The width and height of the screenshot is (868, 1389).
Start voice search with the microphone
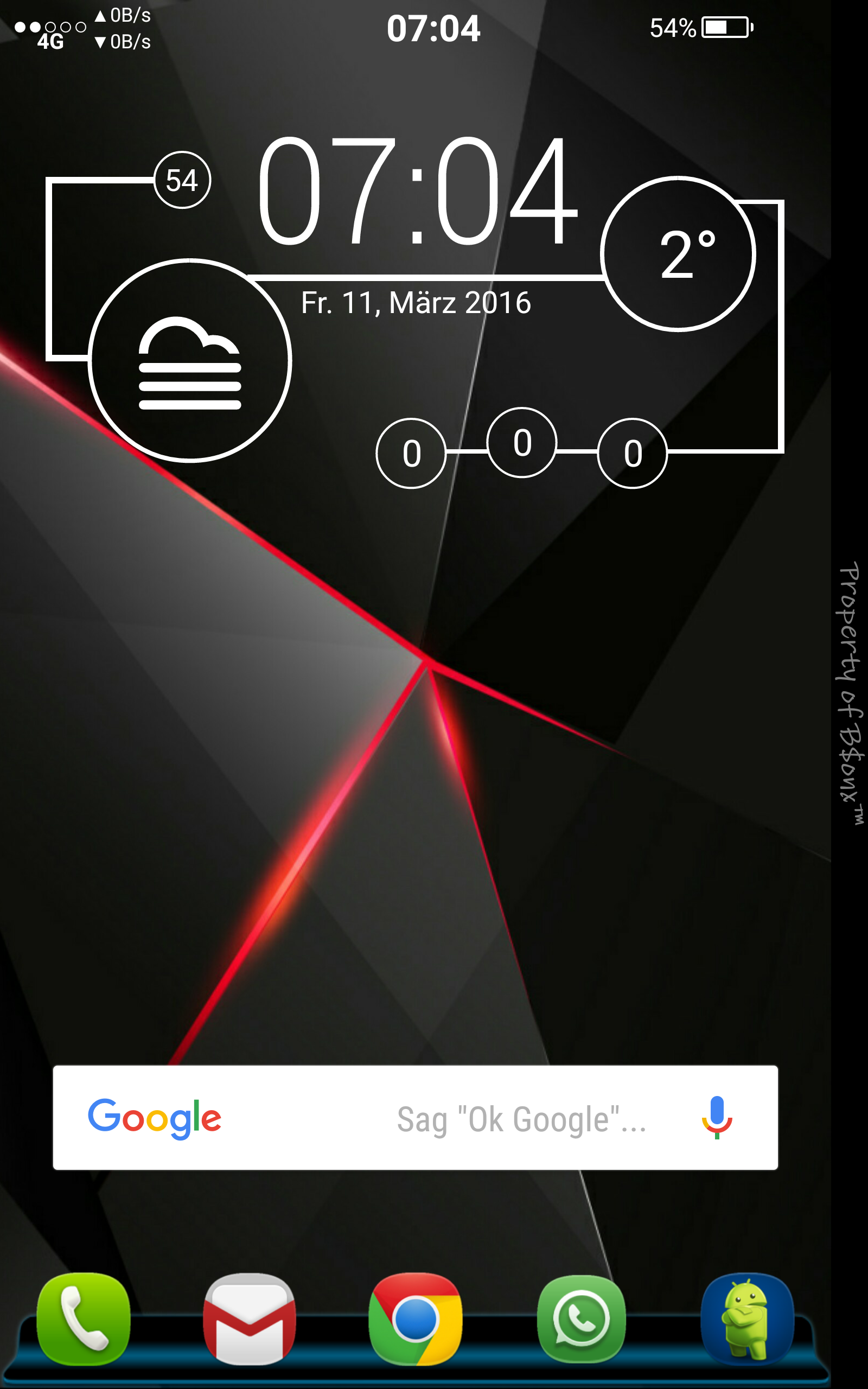click(717, 1118)
